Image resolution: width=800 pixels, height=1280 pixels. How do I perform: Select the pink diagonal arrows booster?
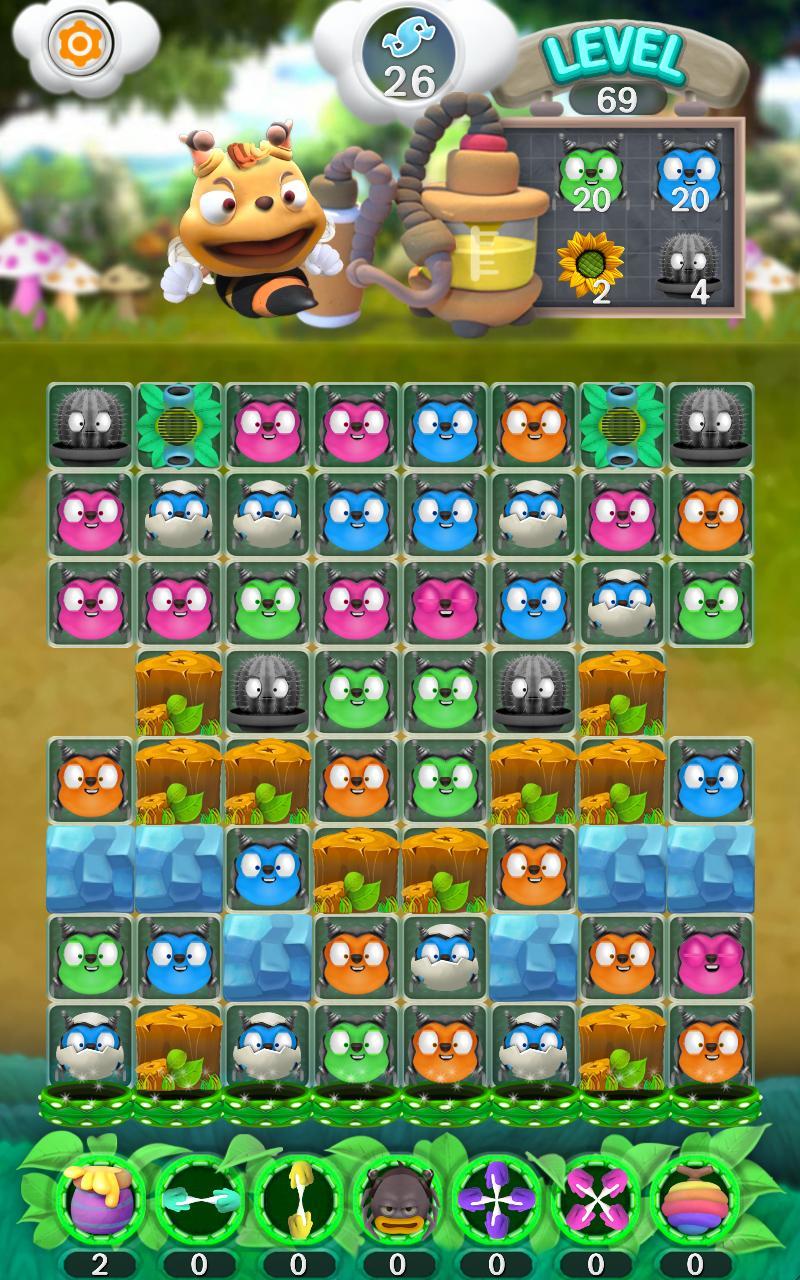point(596,1199)
